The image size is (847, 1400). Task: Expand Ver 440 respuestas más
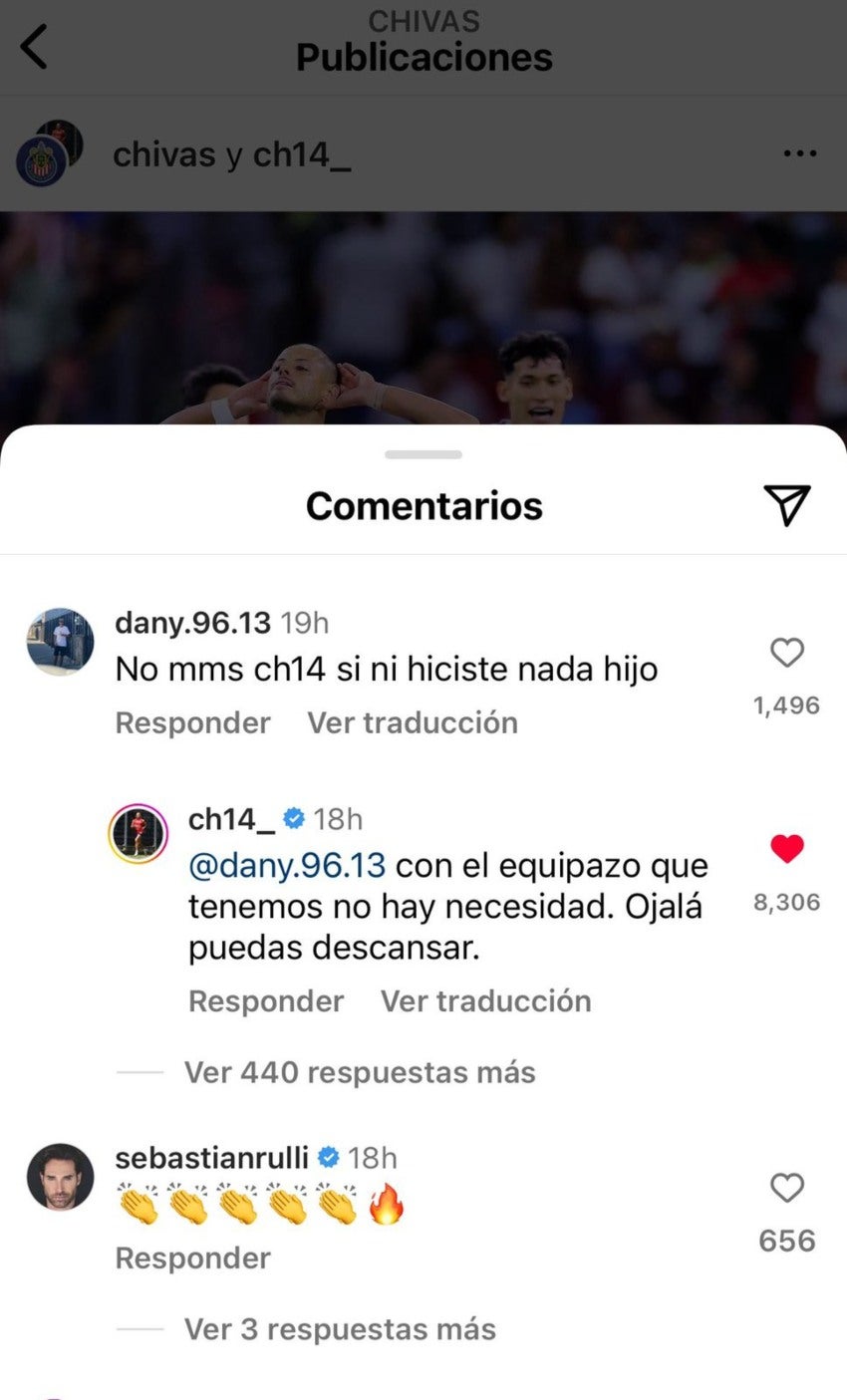click(360, 1072)
